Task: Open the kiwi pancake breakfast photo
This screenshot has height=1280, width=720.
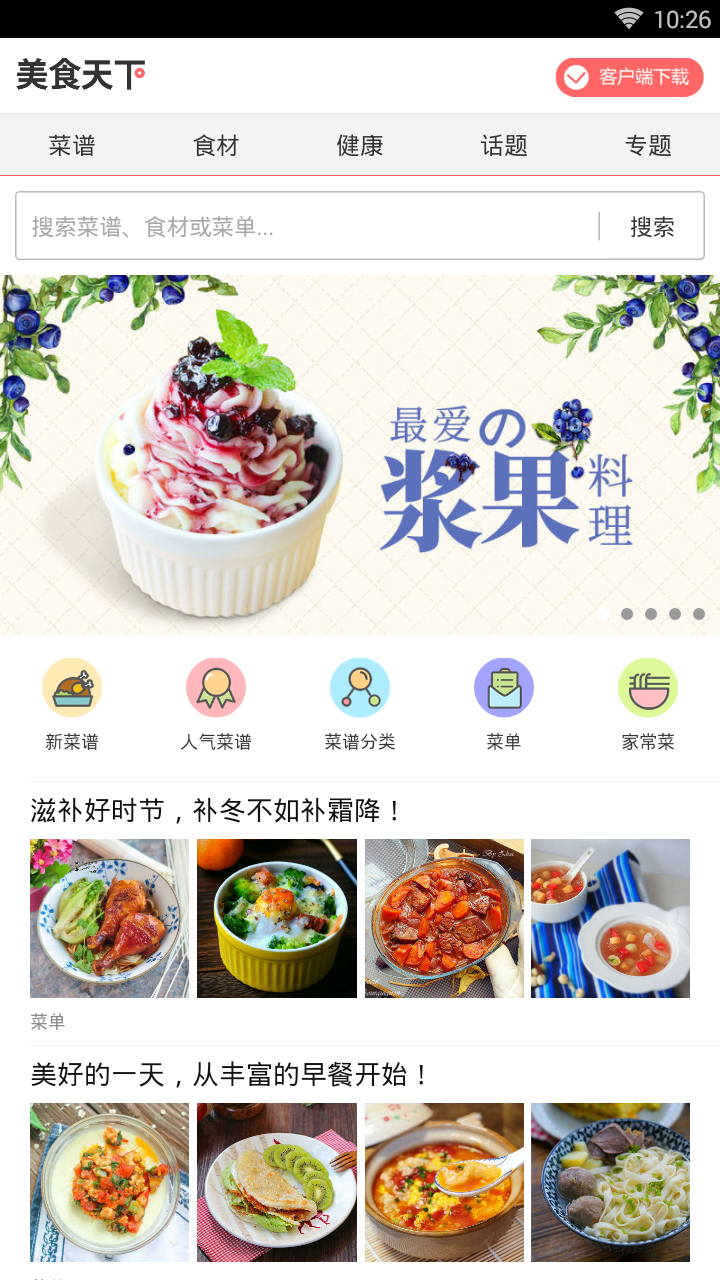Action: [x=277, y=1182]
